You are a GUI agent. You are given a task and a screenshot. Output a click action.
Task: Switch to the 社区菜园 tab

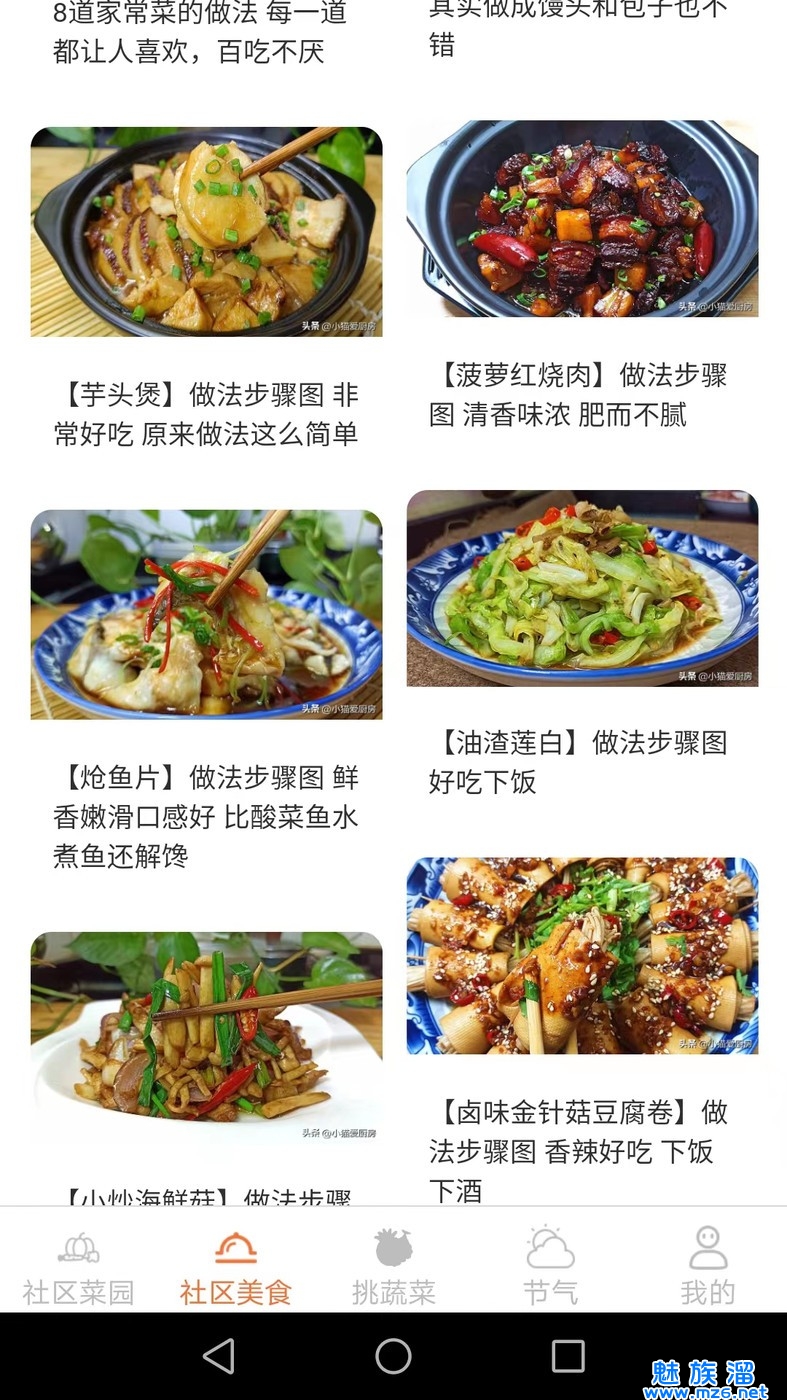(x=78, y=1268)
